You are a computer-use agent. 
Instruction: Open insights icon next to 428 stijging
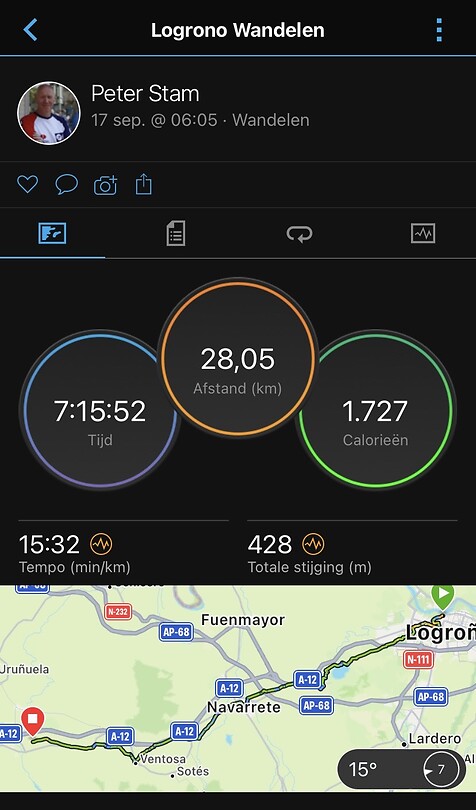click(x=313, y=544)
